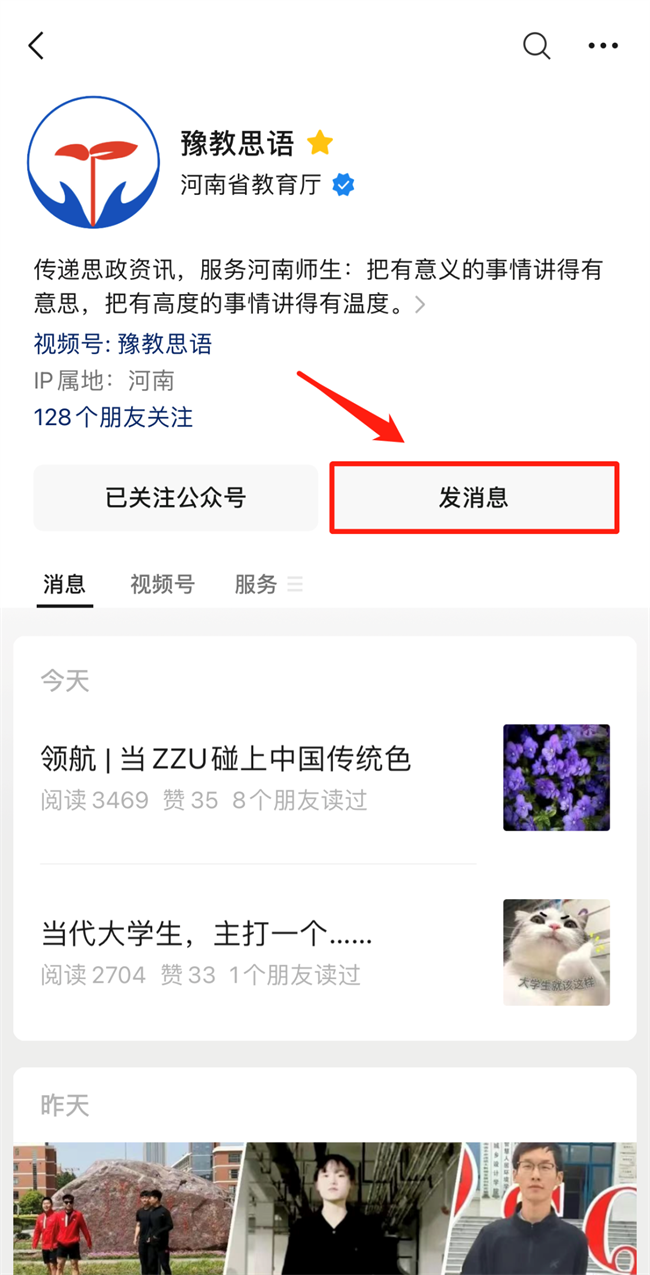Tap 发消息 to send a message
The width and height of the screenshot is (650, 1275).
[474, 497]
